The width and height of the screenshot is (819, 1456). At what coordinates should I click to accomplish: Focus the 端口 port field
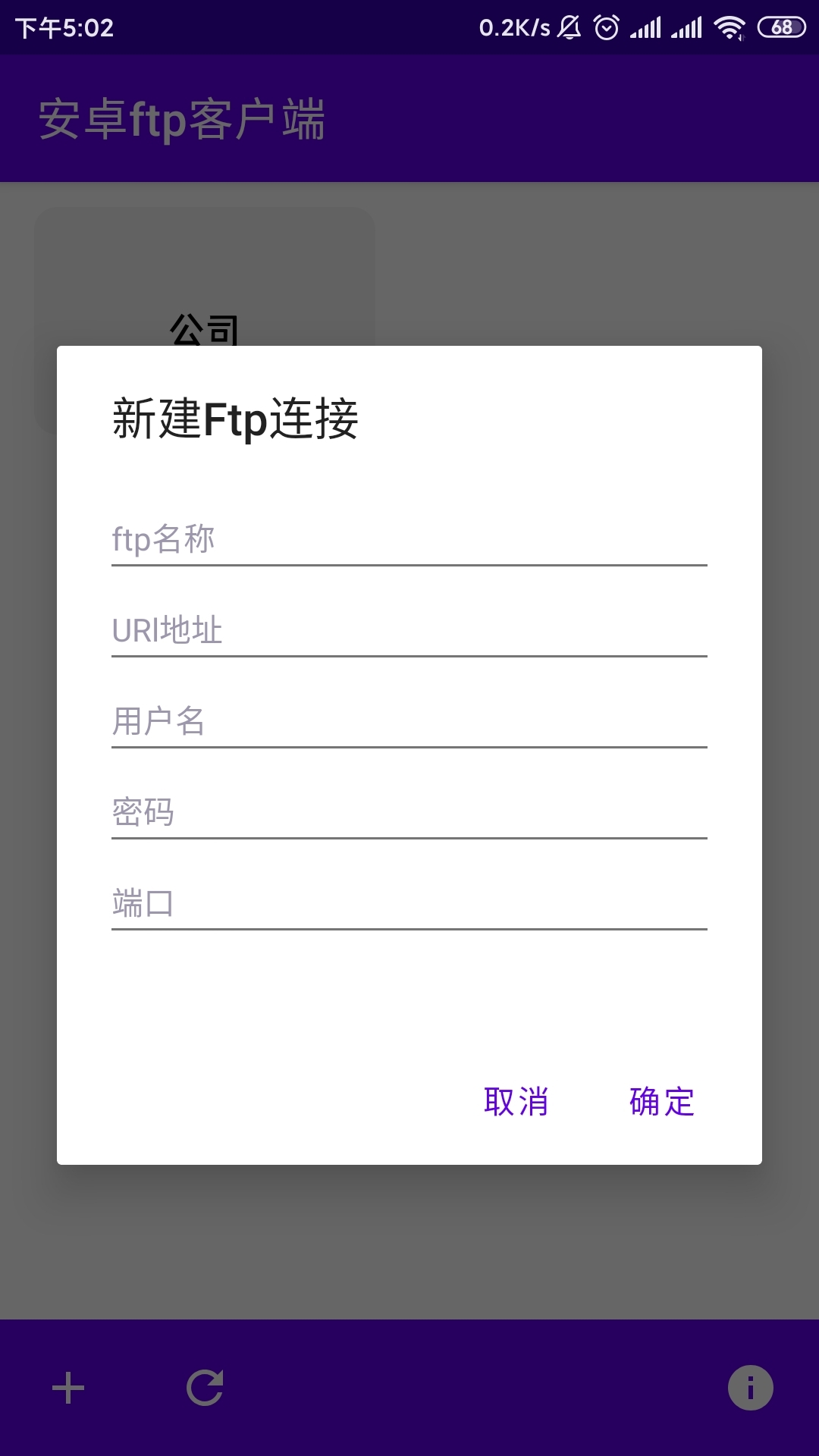click(409, 904)
